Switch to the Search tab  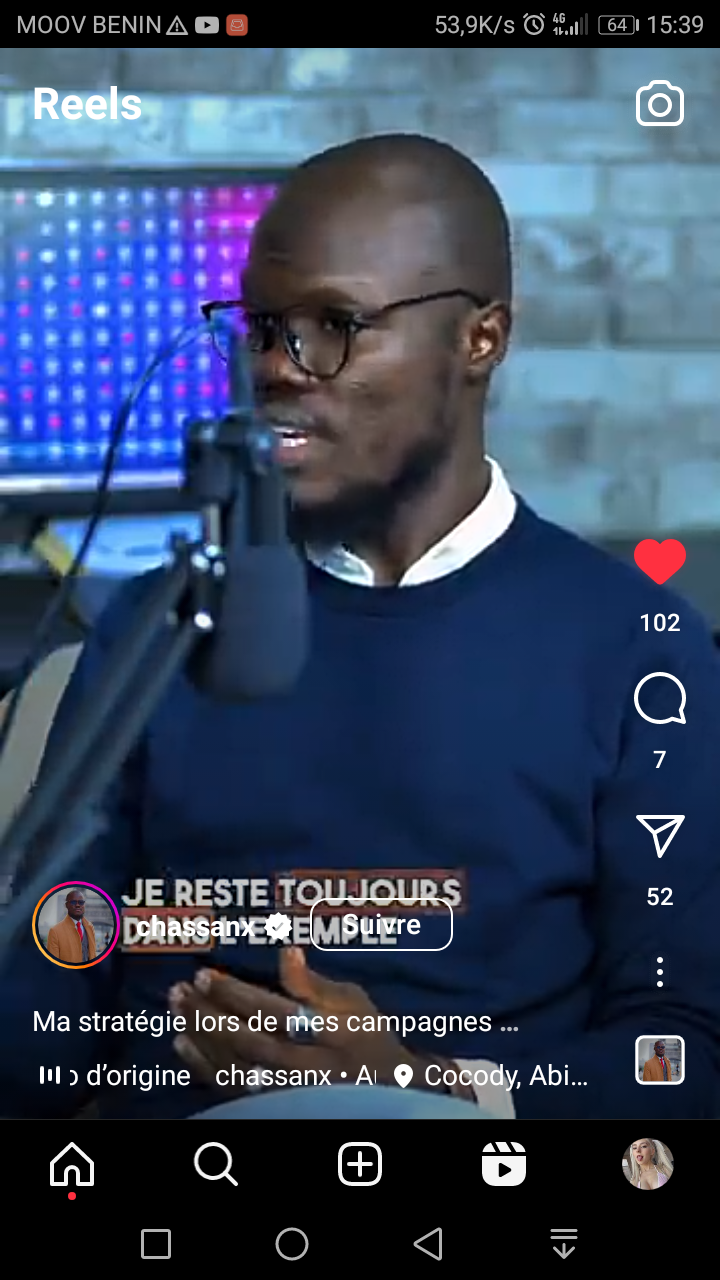215,1165
